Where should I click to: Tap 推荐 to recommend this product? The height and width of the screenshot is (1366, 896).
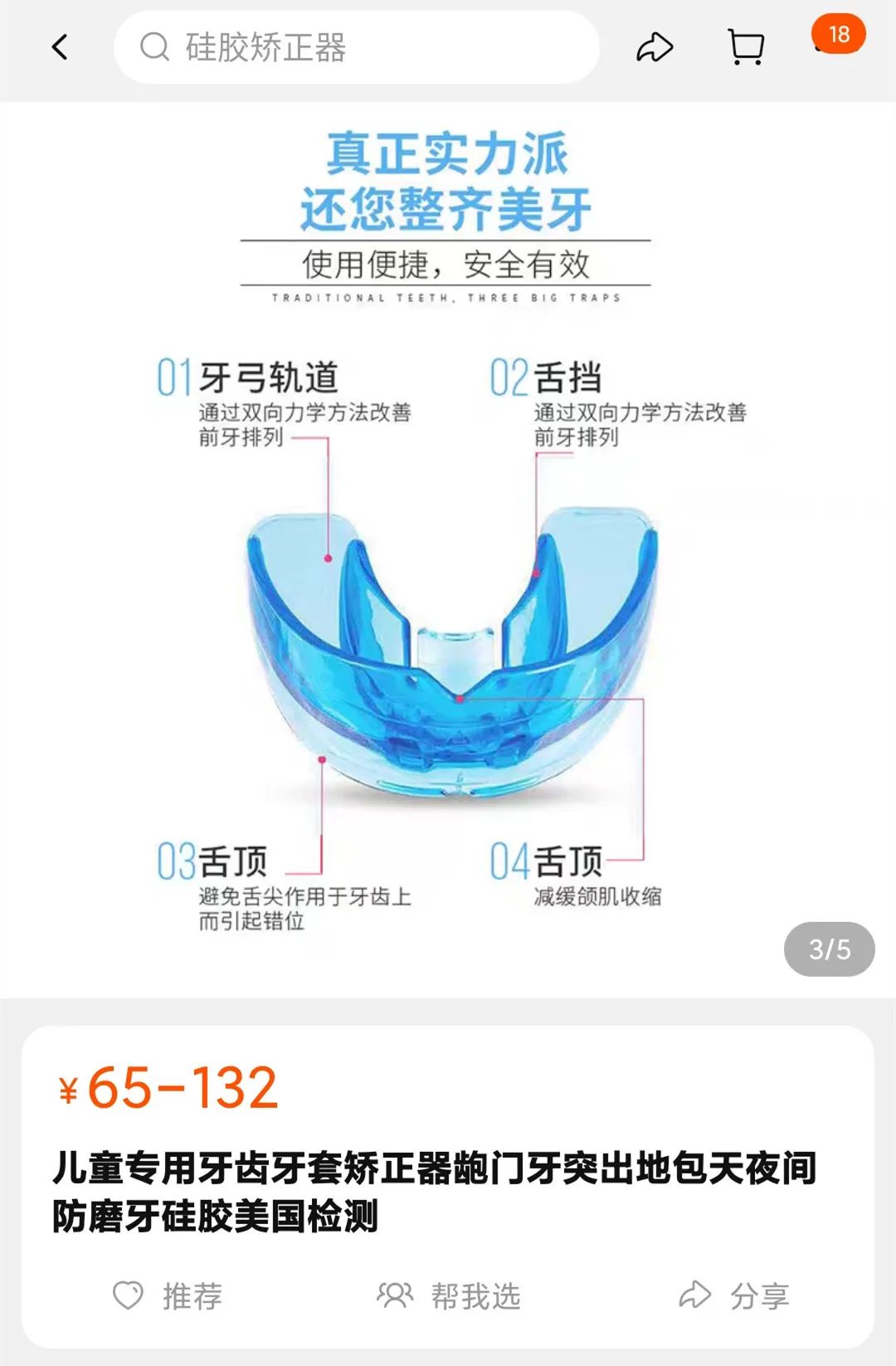(x=168, y=1295)
